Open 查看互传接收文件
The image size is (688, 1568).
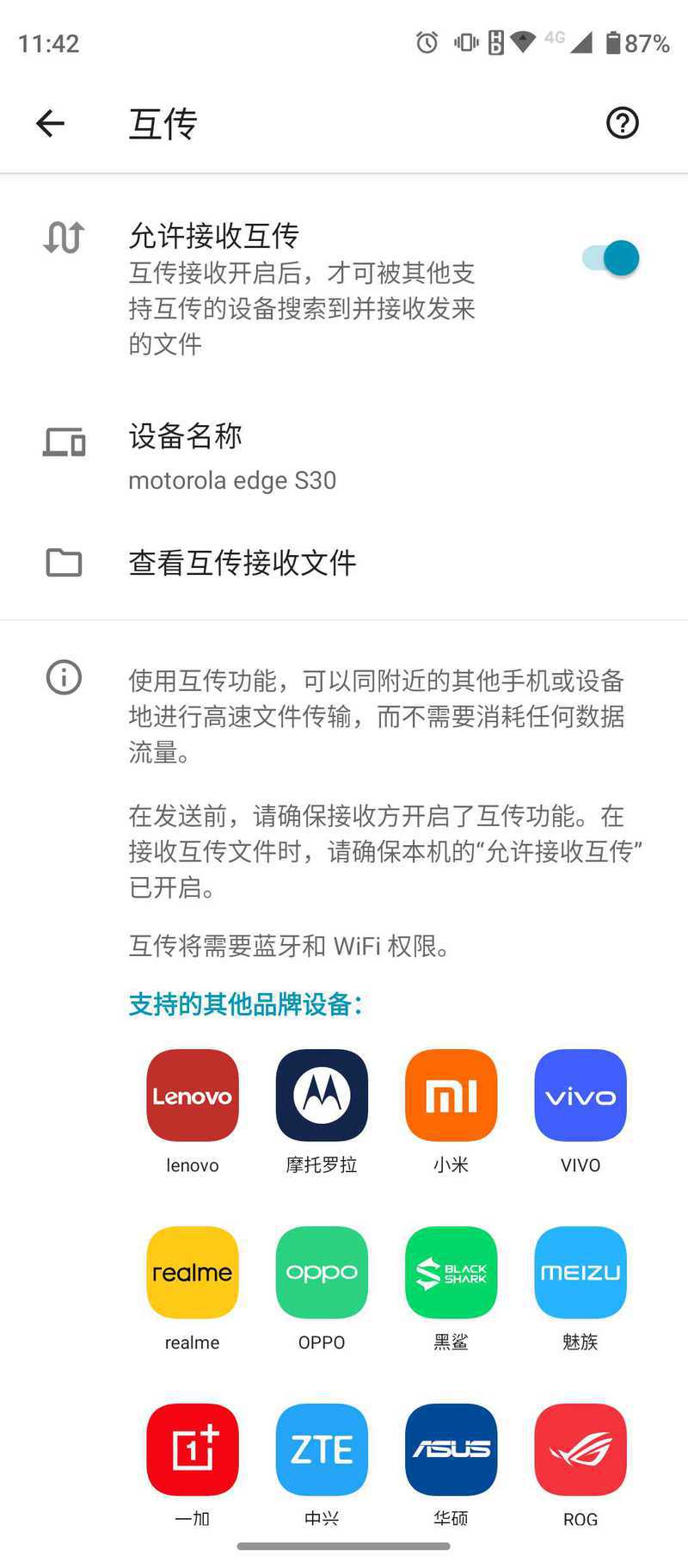tap(344, 563)
